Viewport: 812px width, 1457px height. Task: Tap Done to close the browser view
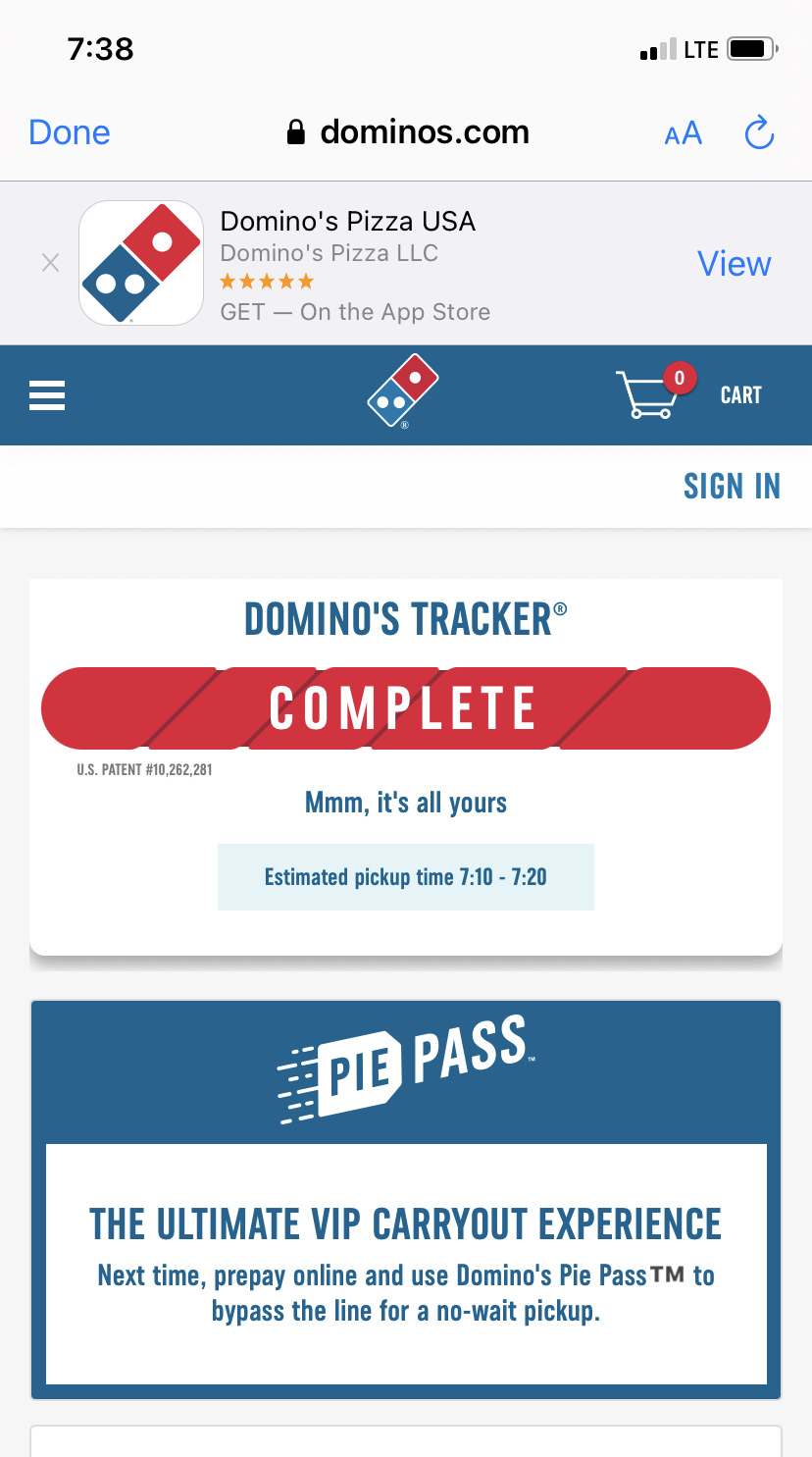(x=69, y=132)
